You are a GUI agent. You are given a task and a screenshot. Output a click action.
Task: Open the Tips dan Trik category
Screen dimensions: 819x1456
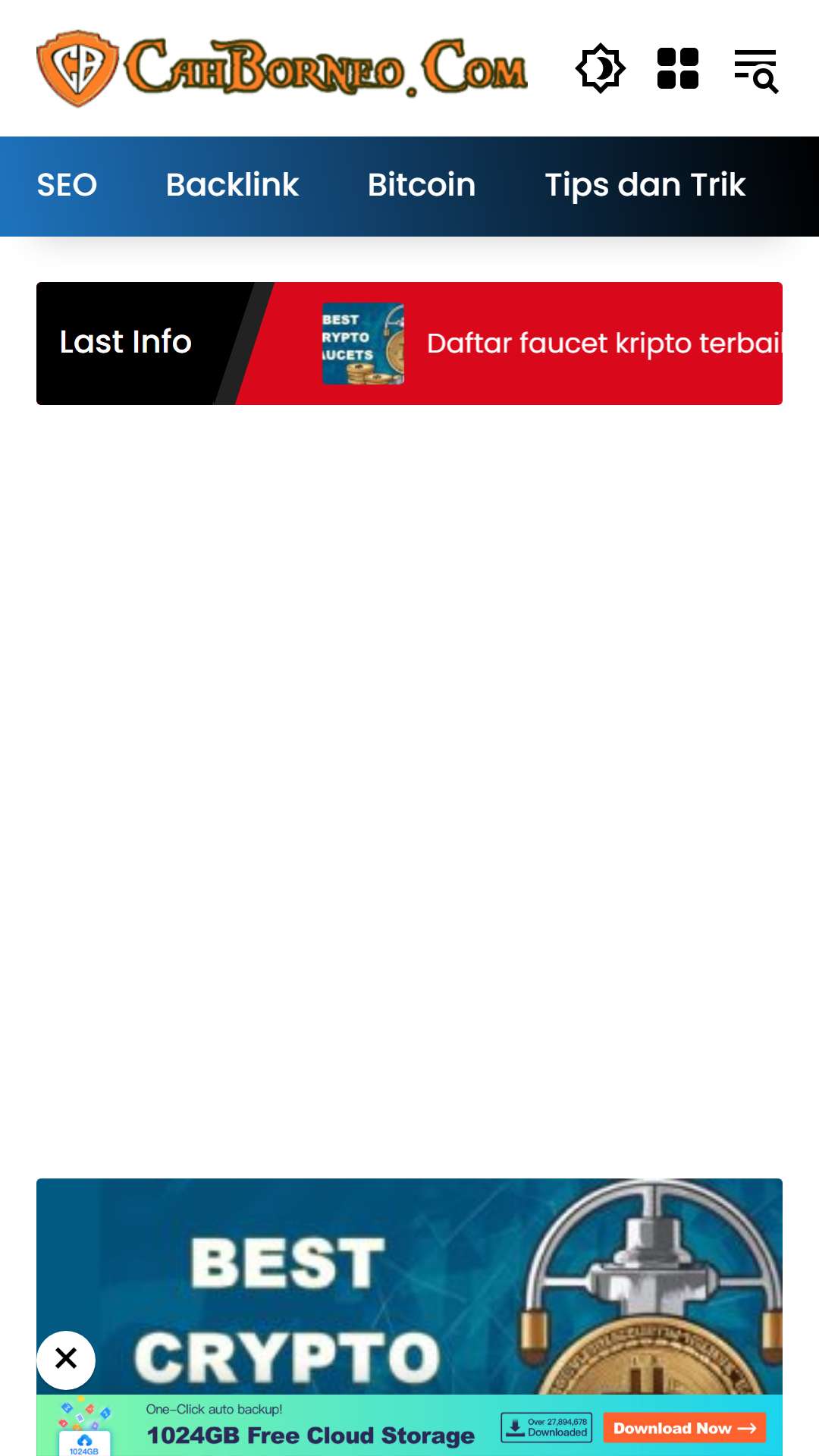click(x=645, y=185)
